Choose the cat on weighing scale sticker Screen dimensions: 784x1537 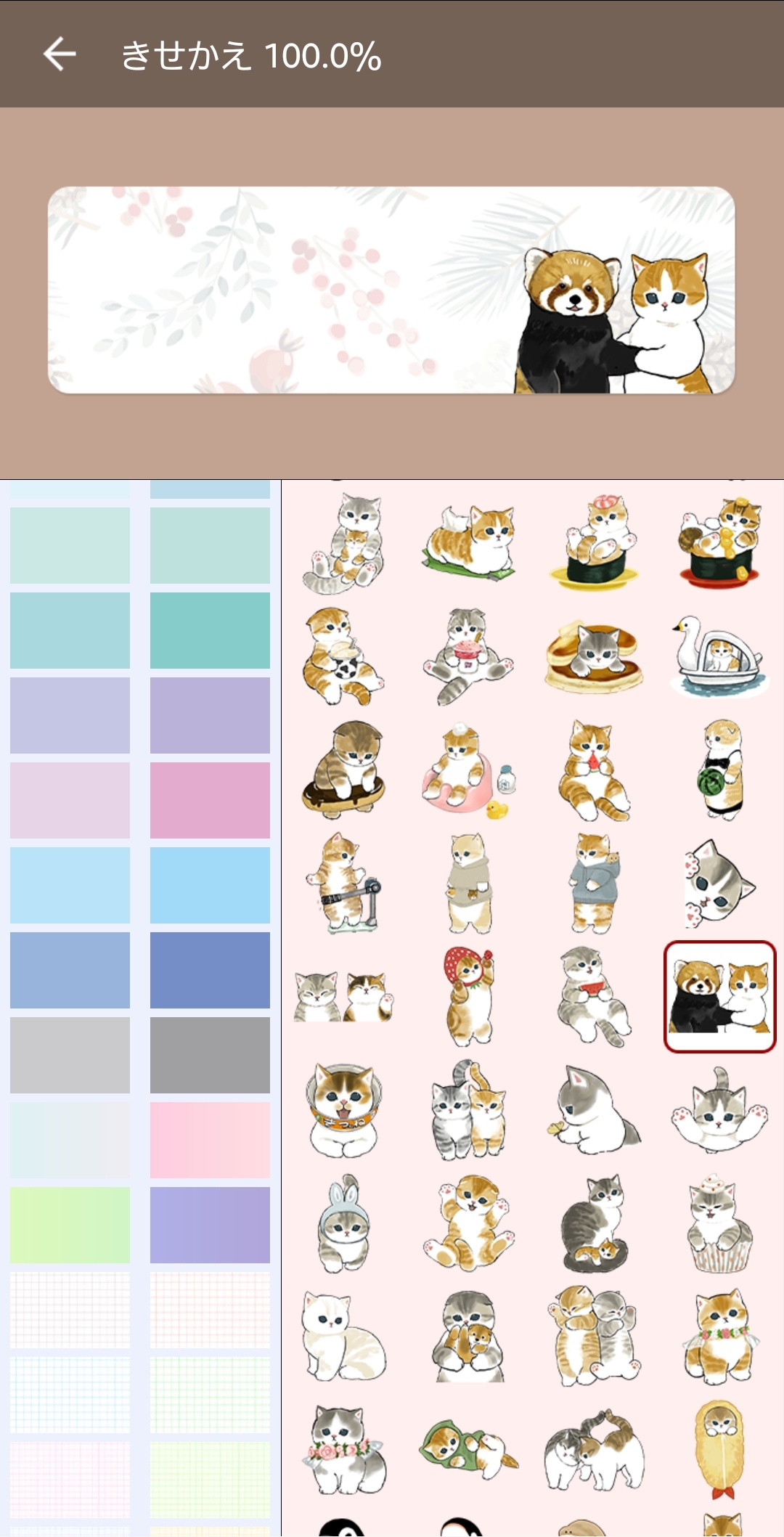click(343, 883)
